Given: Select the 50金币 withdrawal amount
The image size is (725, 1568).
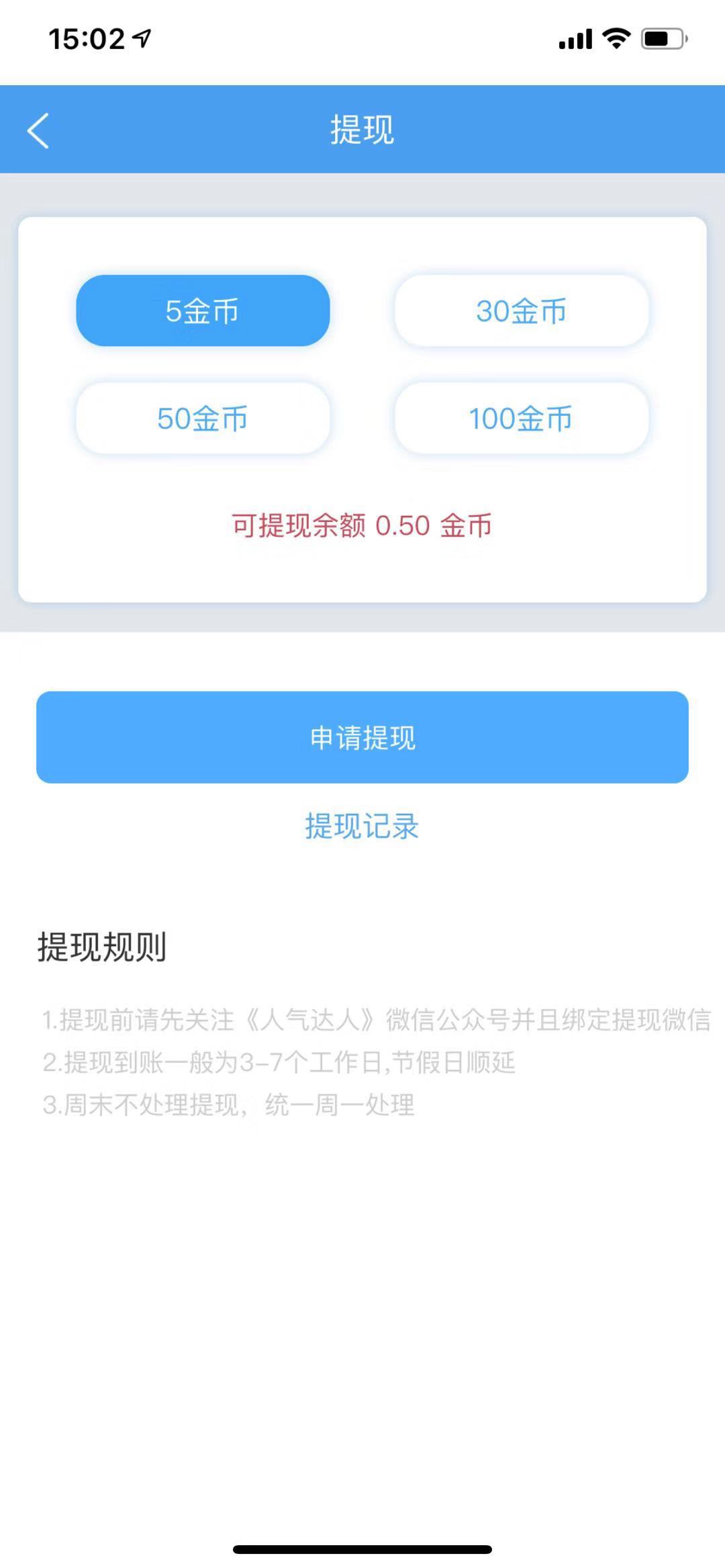Looking at the screenshot, I should pos(201,419).
